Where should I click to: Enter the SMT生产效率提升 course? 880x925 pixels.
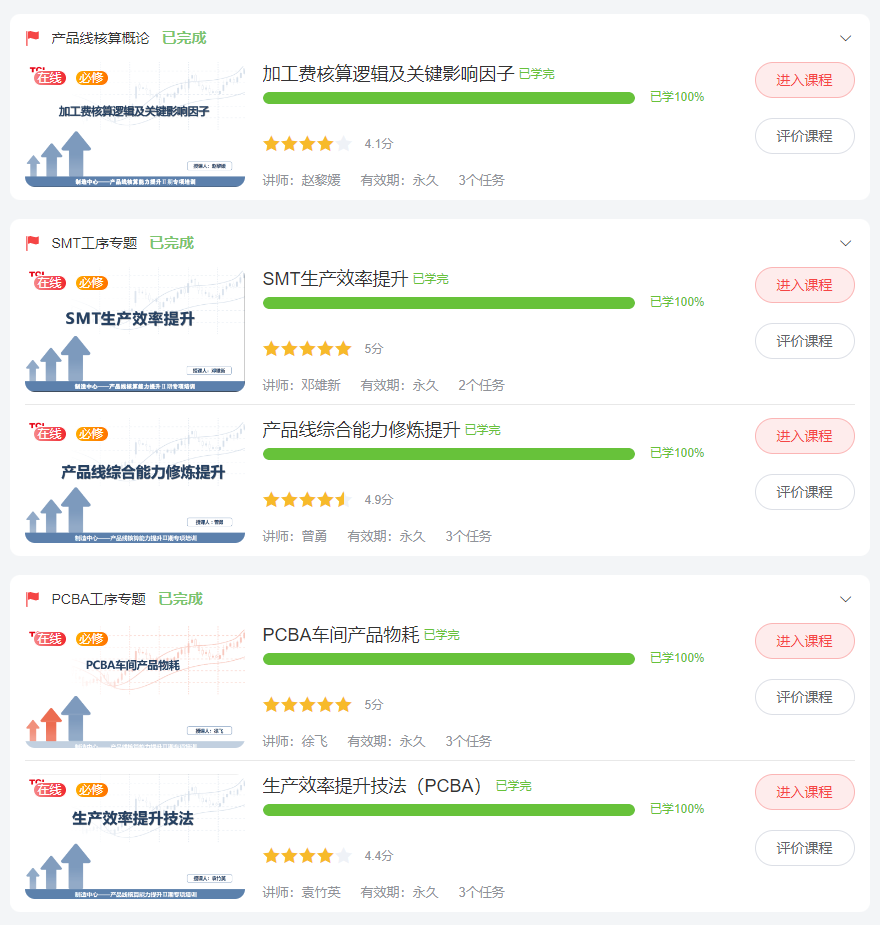tap(804, 285)
